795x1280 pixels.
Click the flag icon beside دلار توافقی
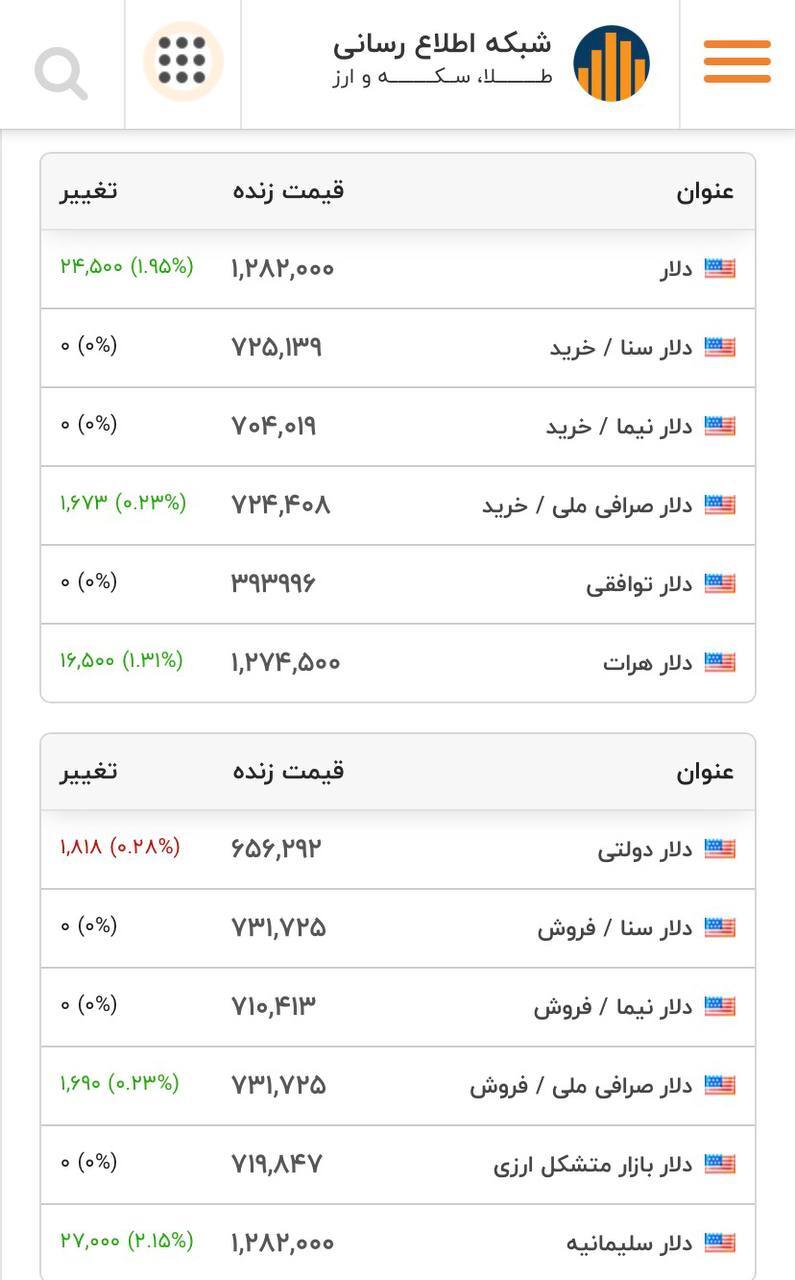(720, 582)
